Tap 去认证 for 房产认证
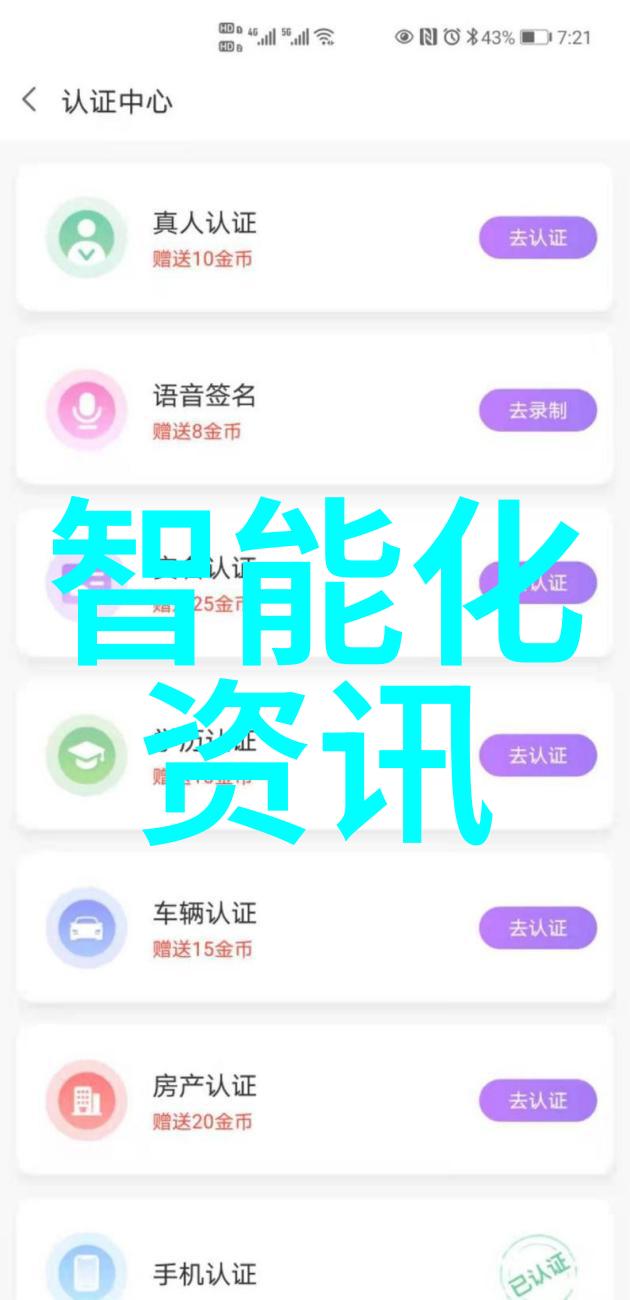The width and height of the screenshot is (630, 1300). point(537,1101)
